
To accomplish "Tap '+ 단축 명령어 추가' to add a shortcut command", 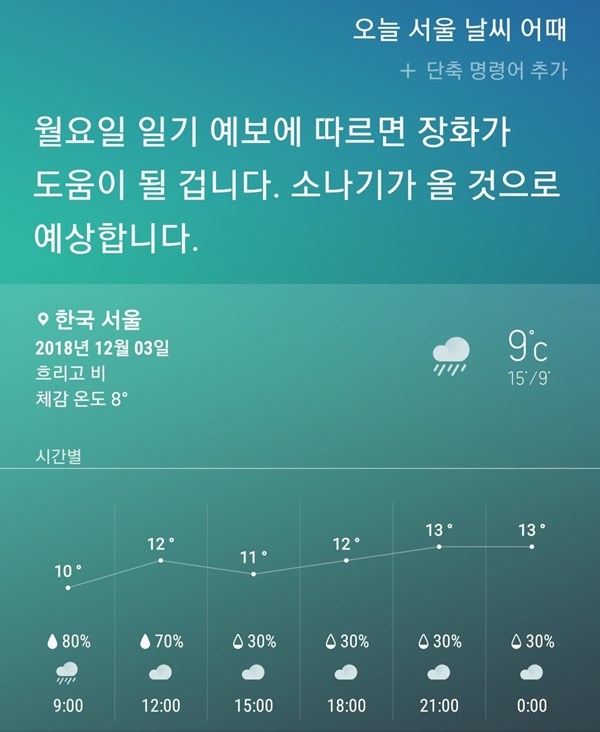I will tap(483, 71).
